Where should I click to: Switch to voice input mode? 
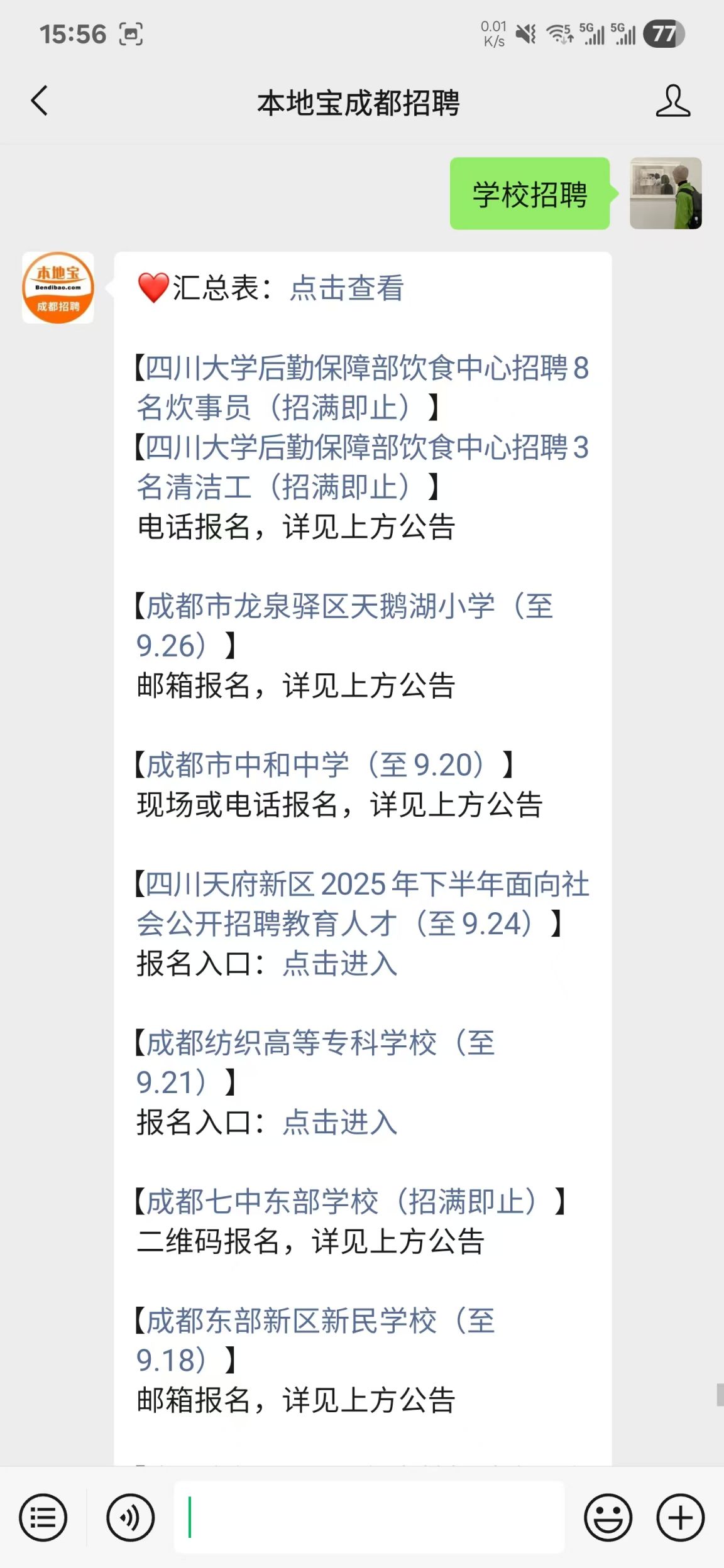click(x=130, y=1518)
